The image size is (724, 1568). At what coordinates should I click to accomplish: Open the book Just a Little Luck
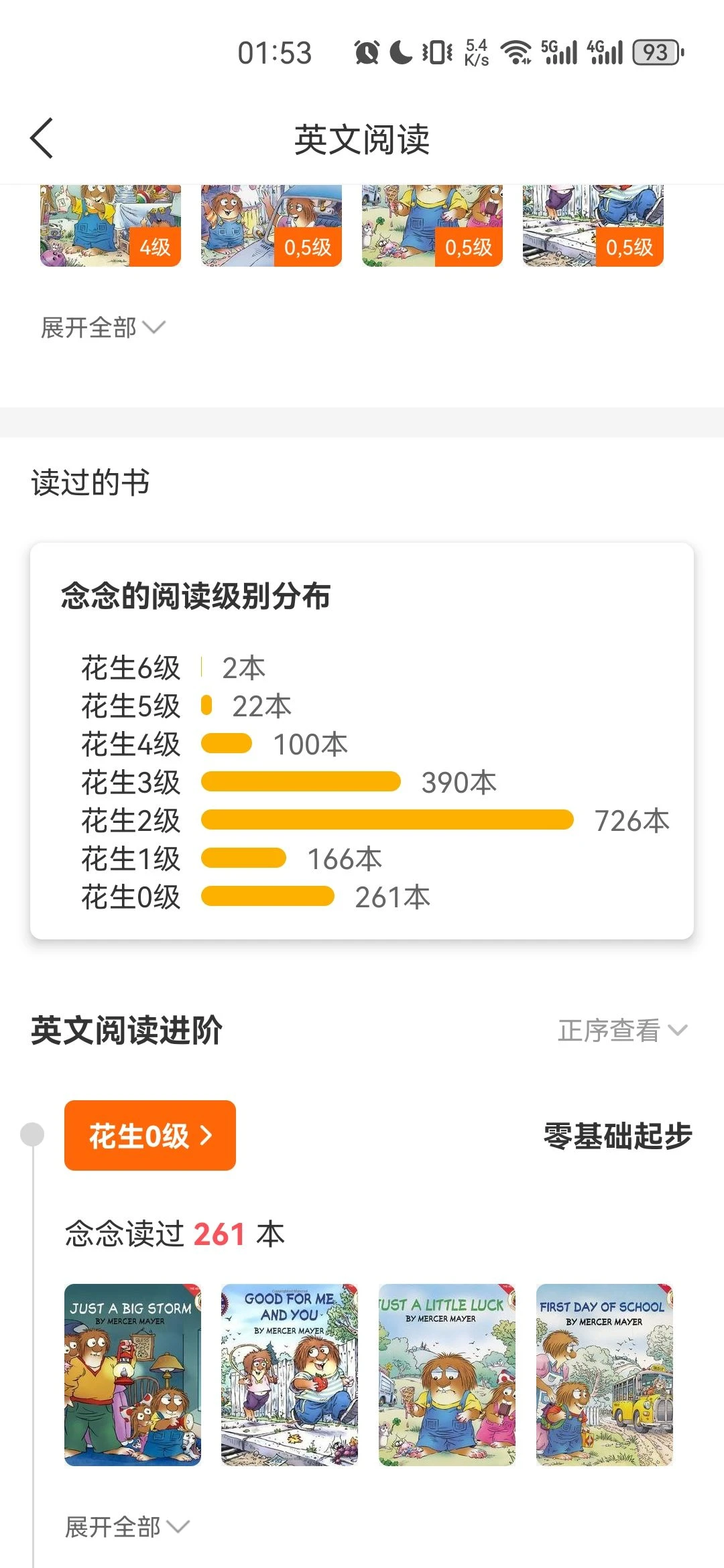point(447,1375)
